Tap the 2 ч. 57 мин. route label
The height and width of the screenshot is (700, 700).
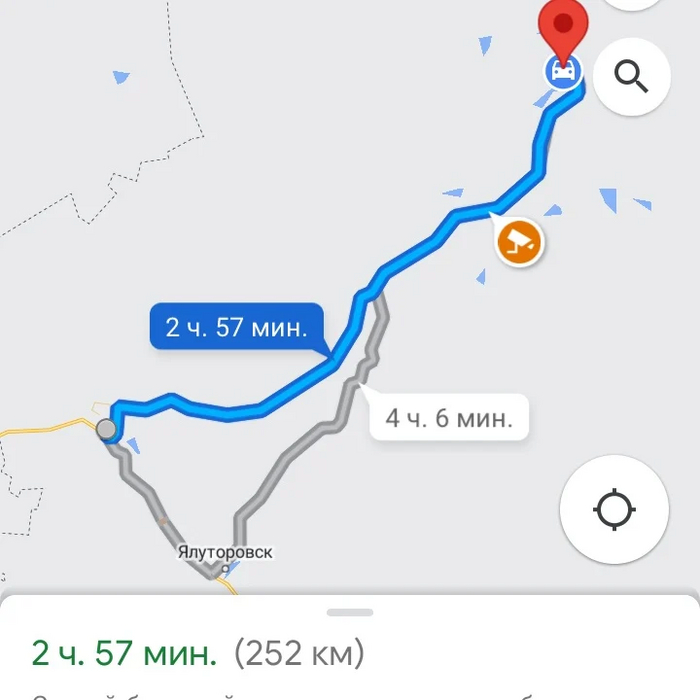[237, 327]
